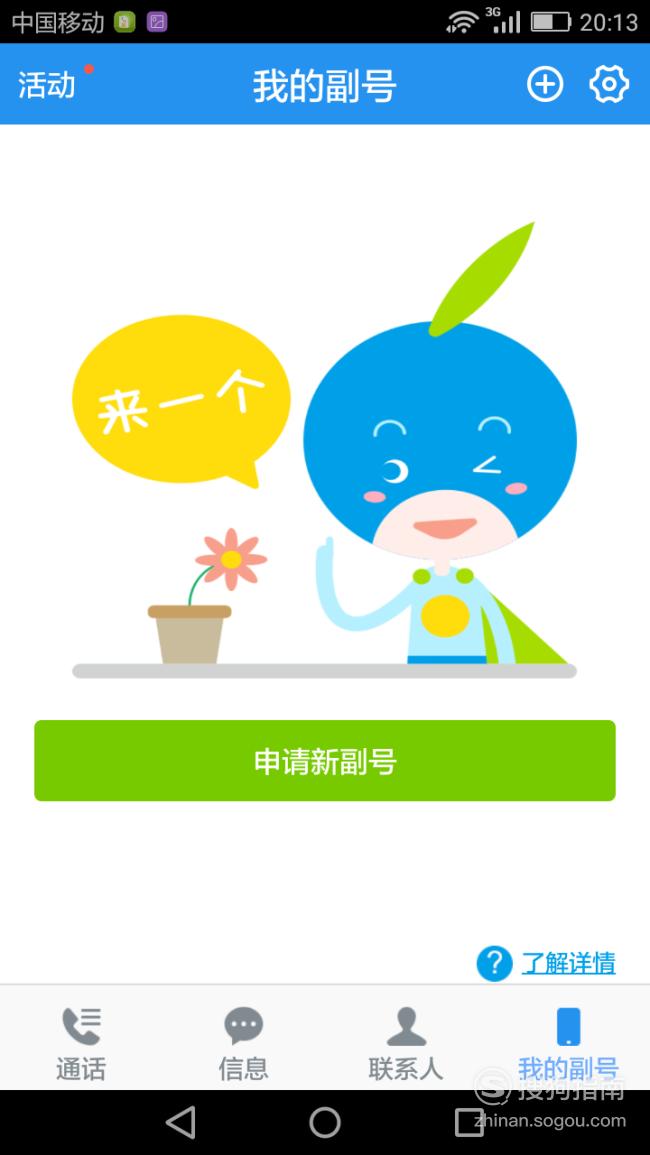The height and width of the screenshot is (1155, 650).
Task: Tap the plus icon to add
Action: [x=545, y=84]
